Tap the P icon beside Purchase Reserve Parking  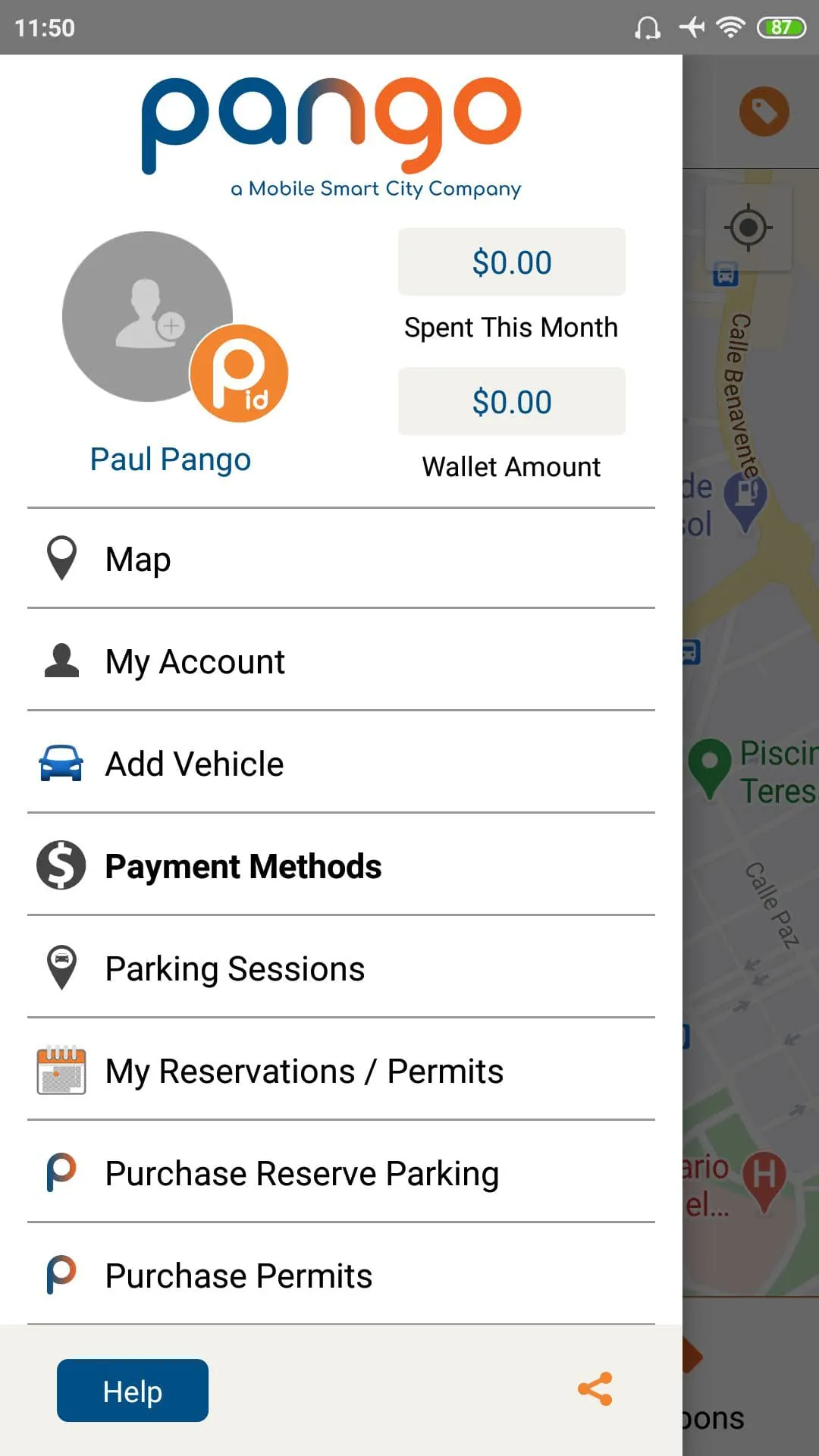59,1173
